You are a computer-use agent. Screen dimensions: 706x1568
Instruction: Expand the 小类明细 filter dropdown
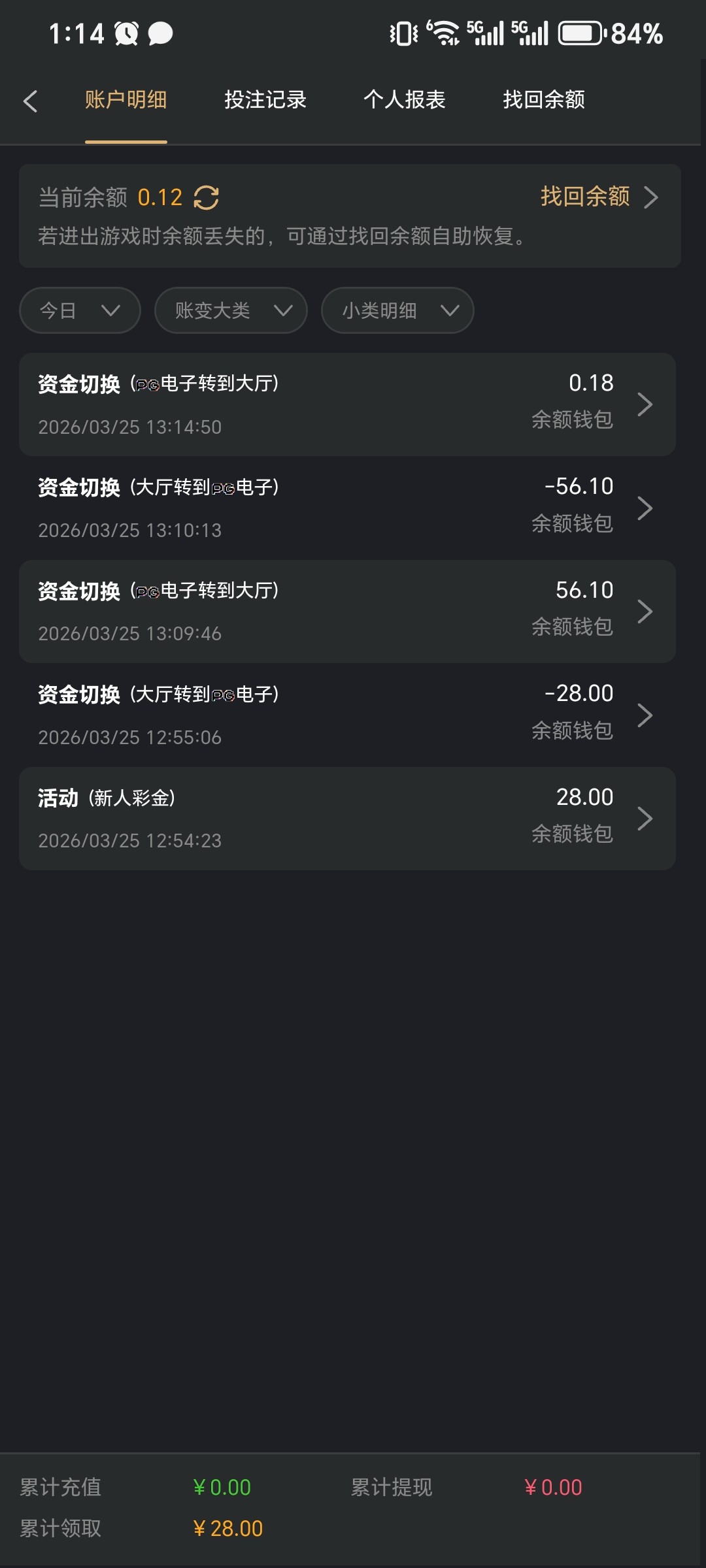[x=397, y=310]
